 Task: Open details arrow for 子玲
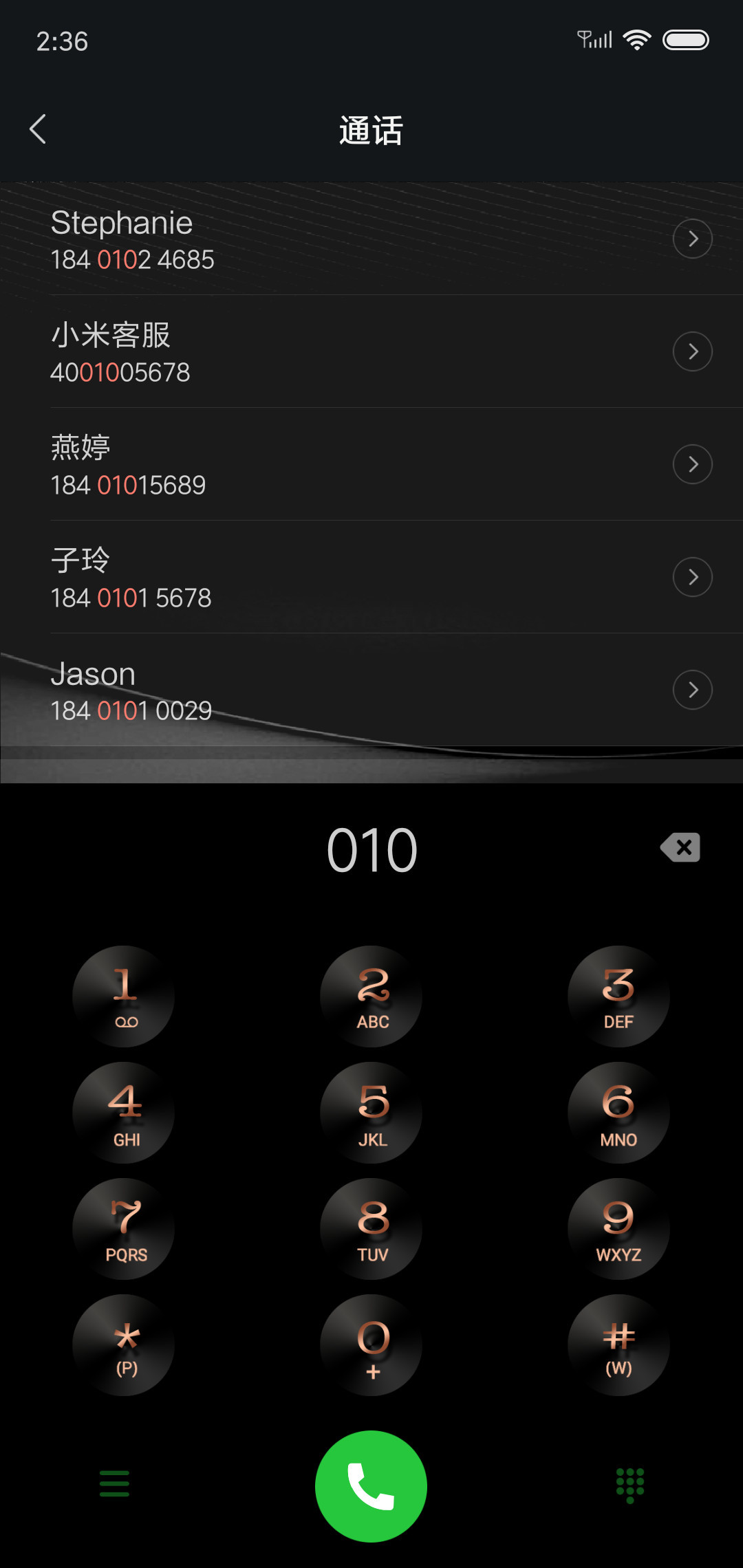(692, 577)
